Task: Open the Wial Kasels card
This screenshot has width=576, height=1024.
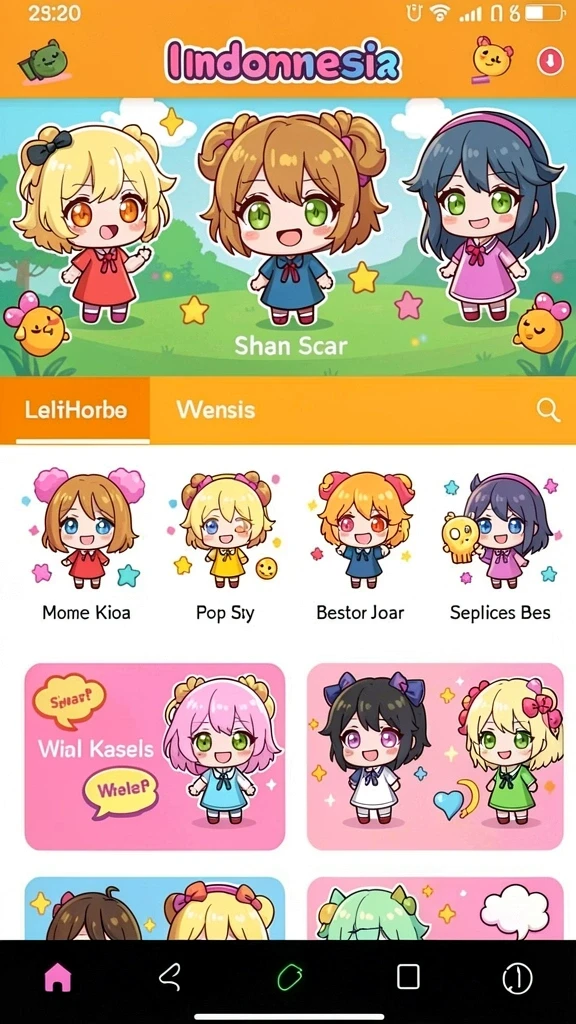Action: click(x=155, y=756)
